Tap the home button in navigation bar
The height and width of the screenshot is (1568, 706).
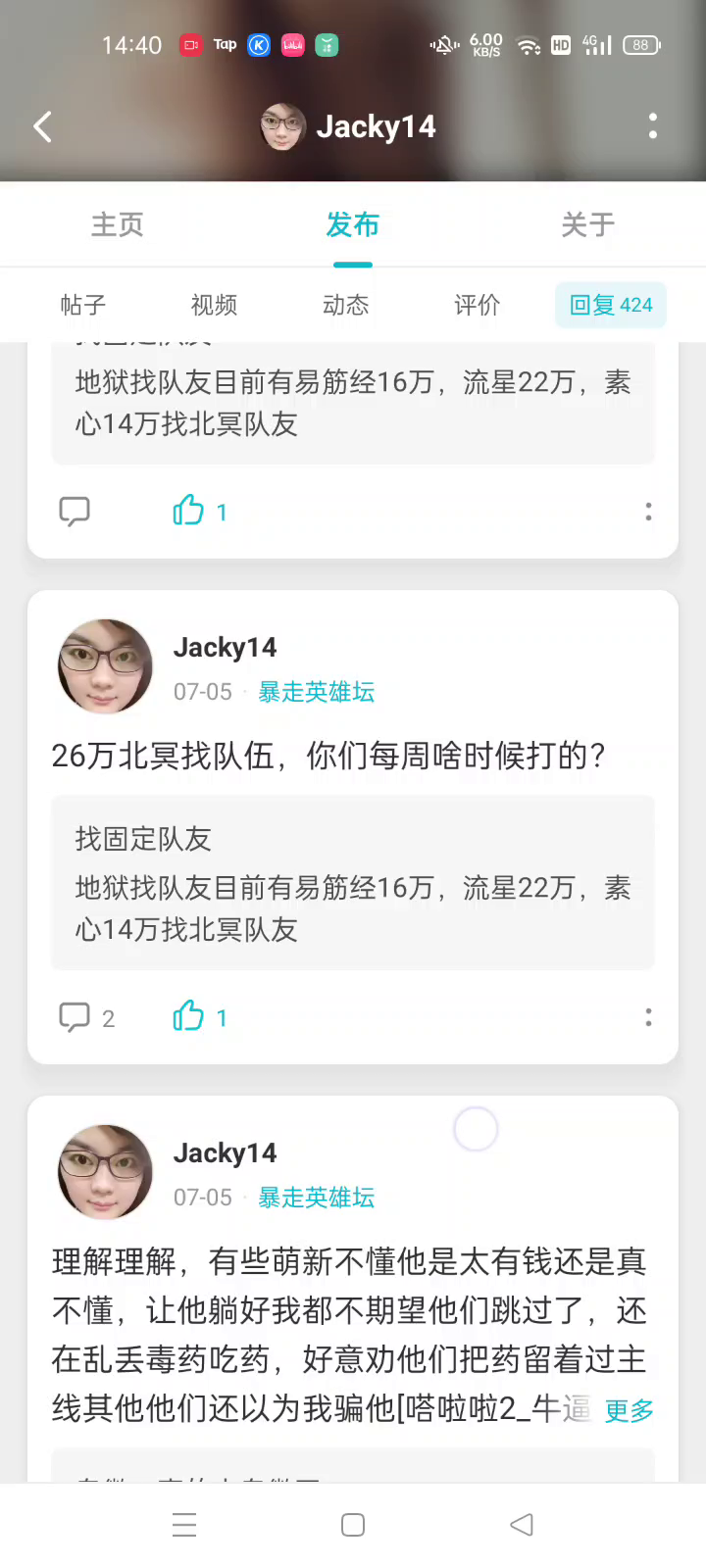pyautogui.click(x=352, y=1525)
